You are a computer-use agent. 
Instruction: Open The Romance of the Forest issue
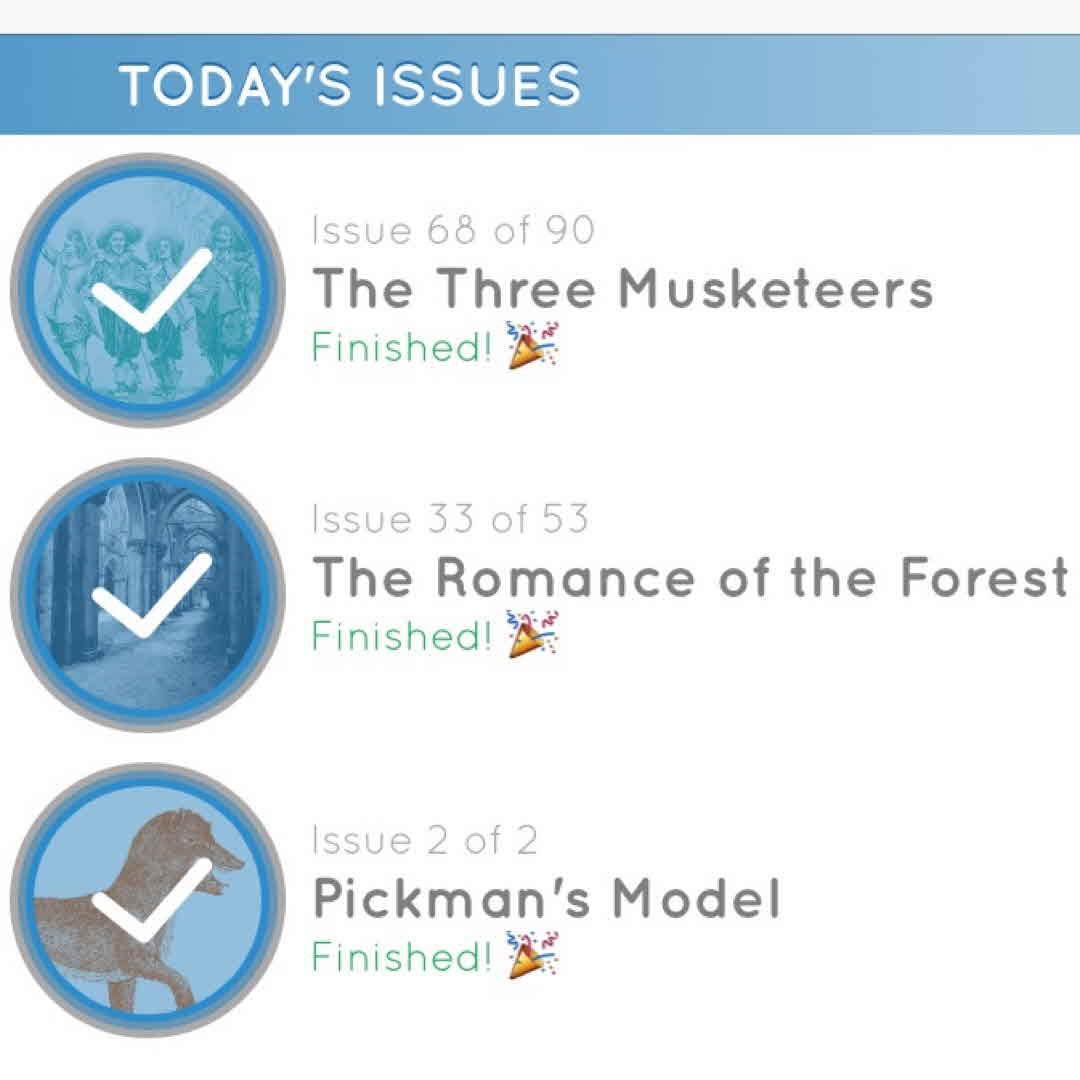[690, 578]
